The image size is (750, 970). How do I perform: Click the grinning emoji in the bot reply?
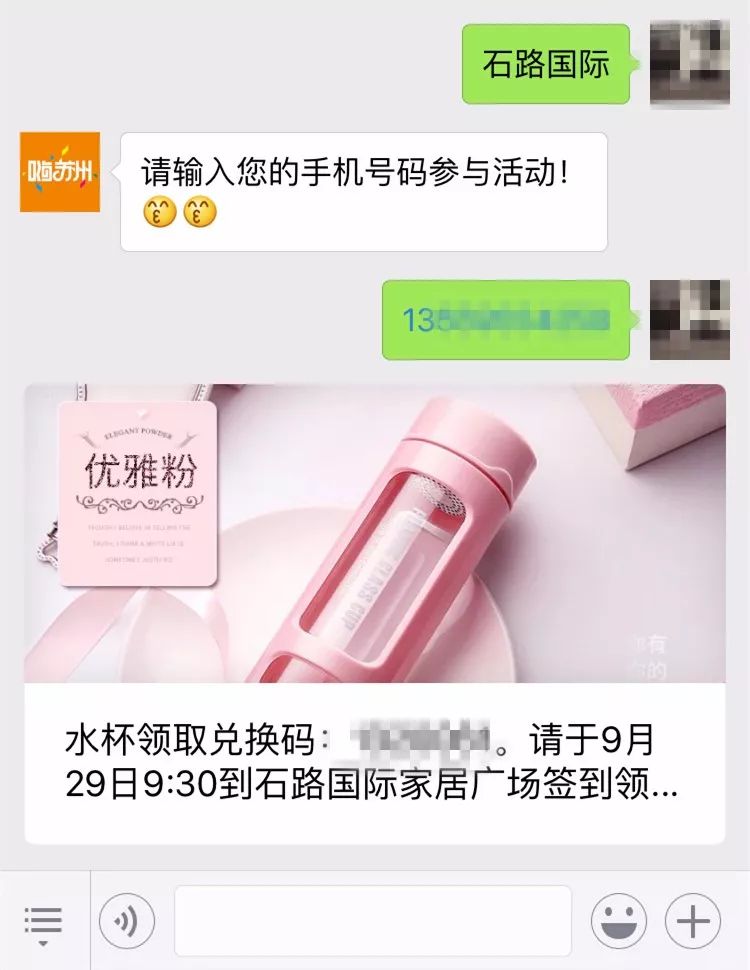coord(155,210)
